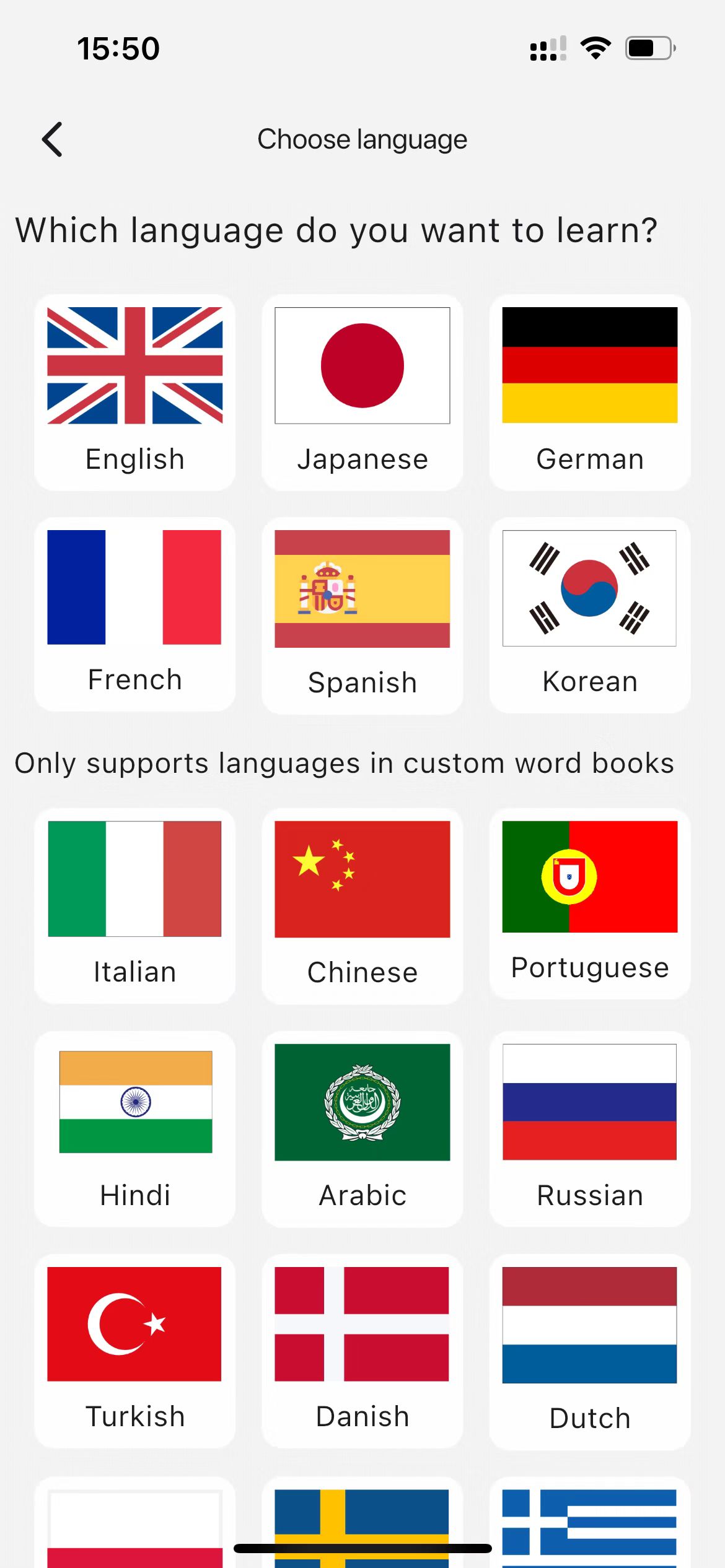Select the Turkish language tile
Image resolution: width=725 pixels, height=1568 pixels.
pos(134,1351)
